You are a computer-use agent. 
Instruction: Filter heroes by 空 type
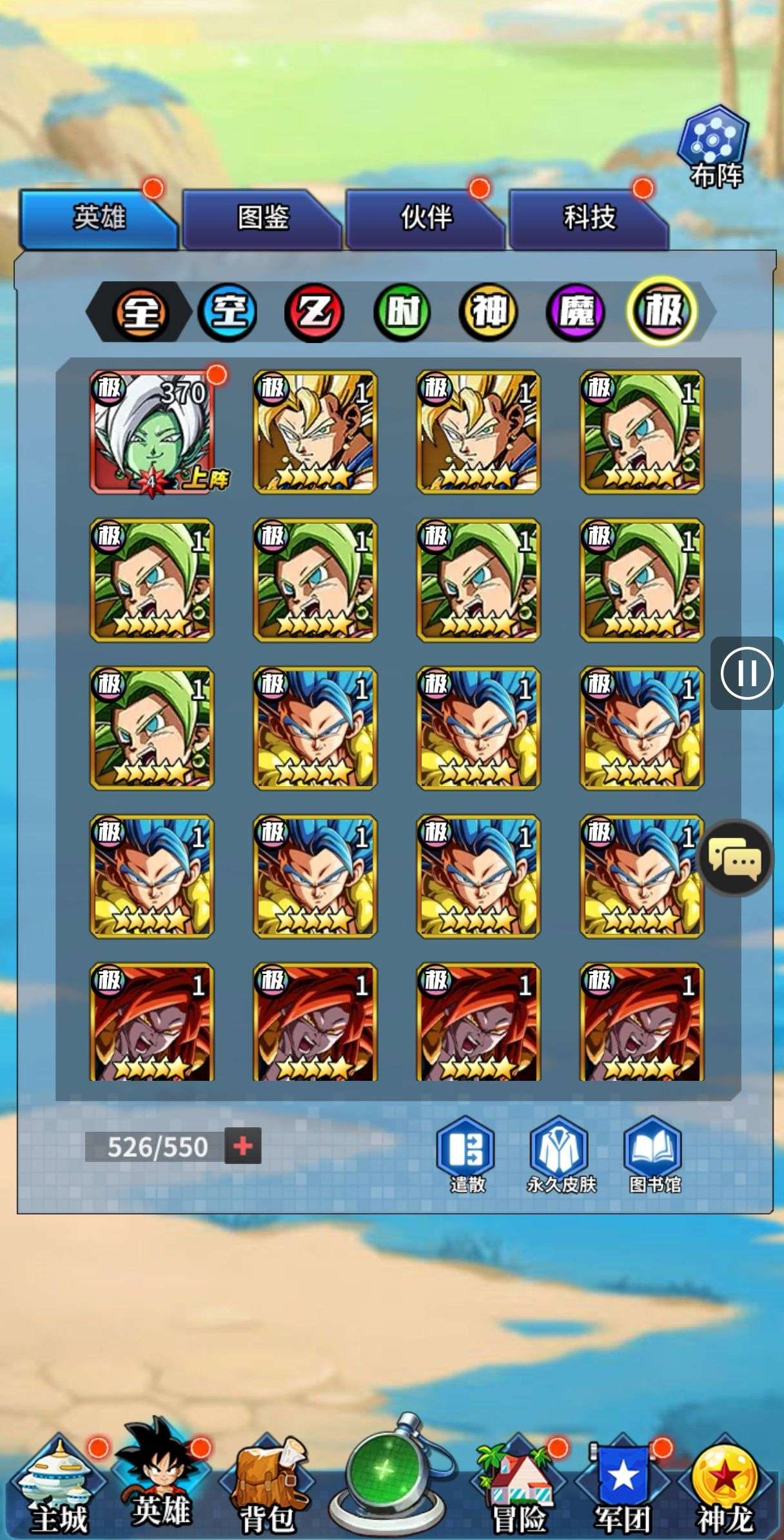pyautogui.click(x=228, y=313)
